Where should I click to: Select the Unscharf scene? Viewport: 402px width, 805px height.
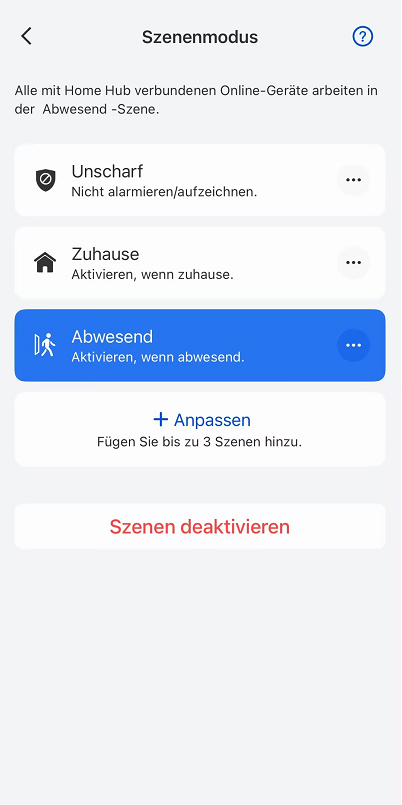pos(200,180)
